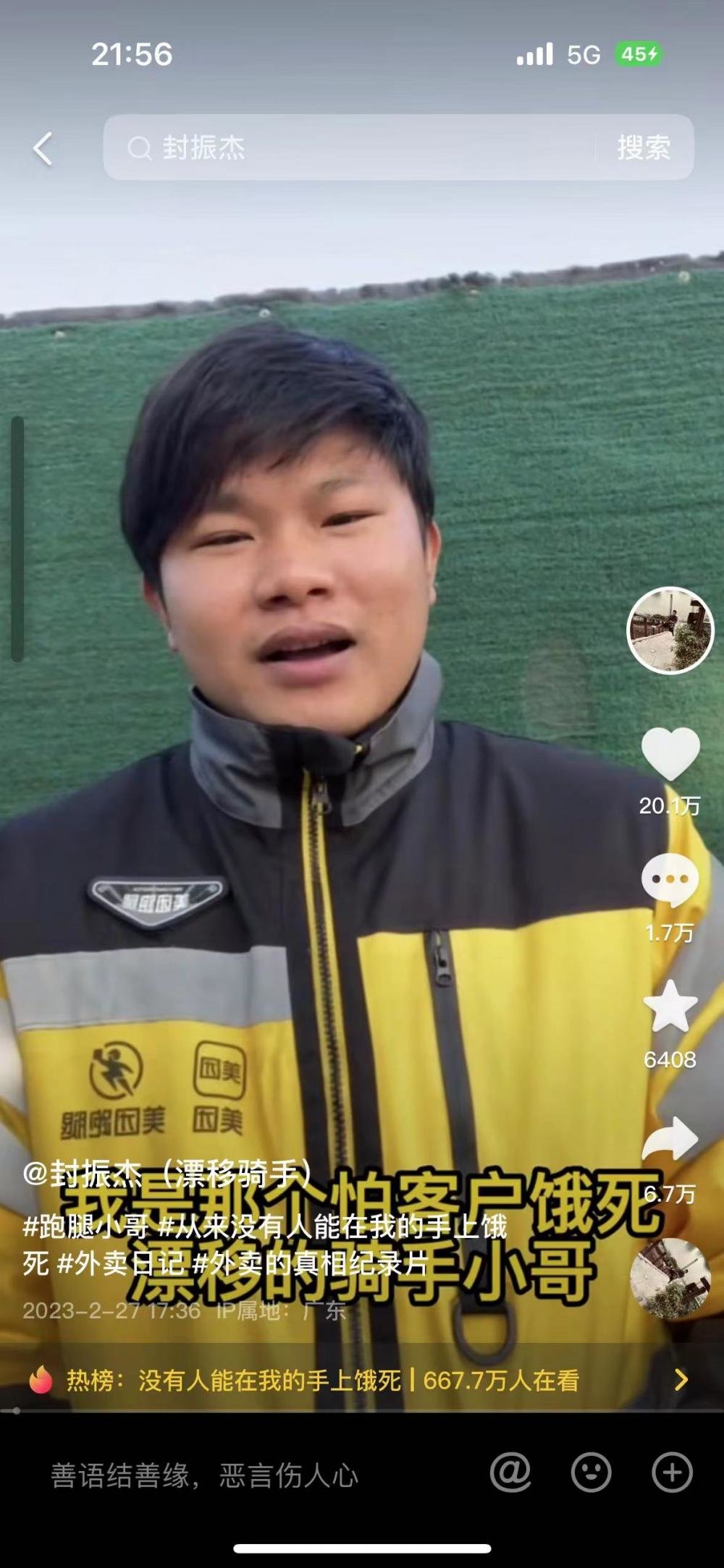Open hashtag #外卖的真相纪录片

click(311, 1263)
